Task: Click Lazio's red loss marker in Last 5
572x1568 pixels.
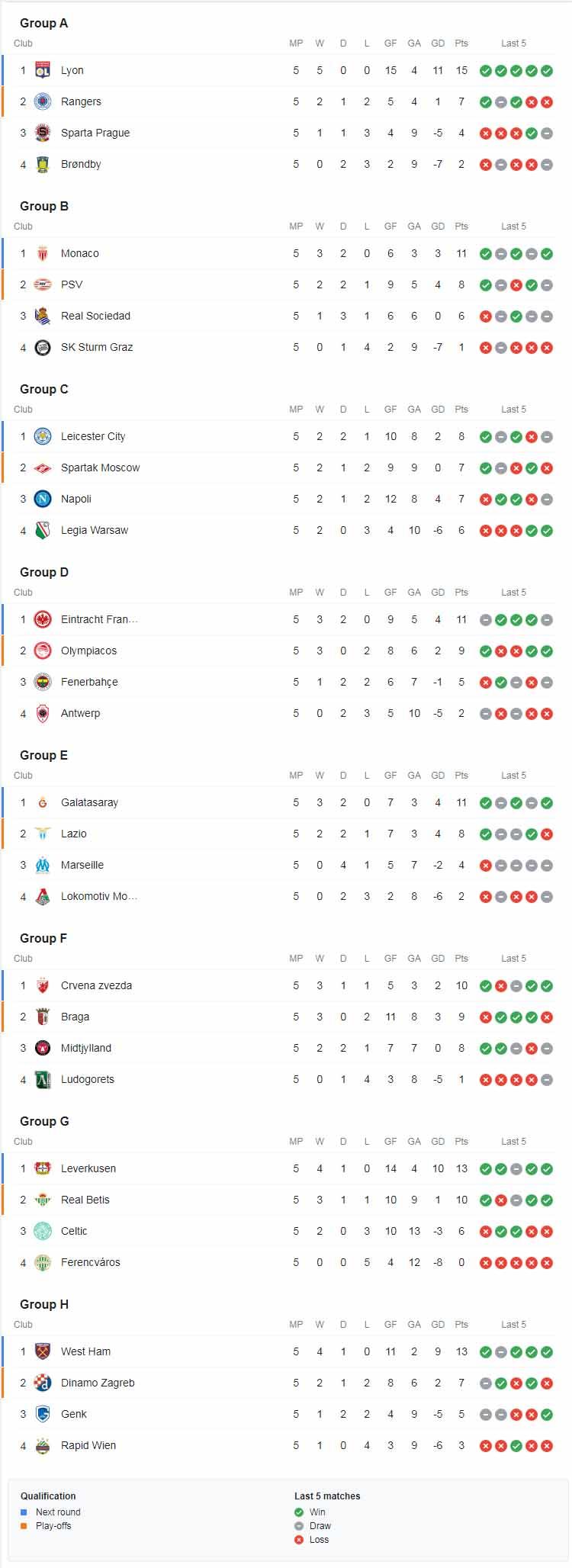Action: pyautogui.click(x=546, y=834)
